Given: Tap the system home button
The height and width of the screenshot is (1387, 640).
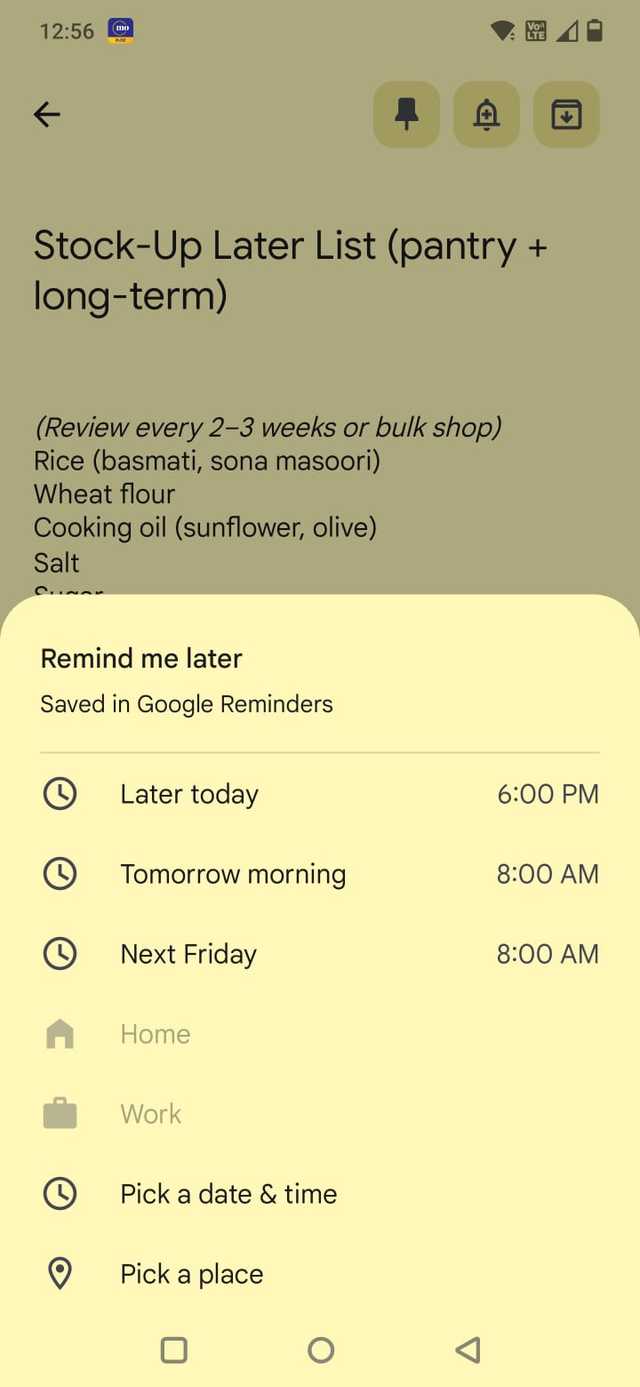Looking at the screenshot, I should [320, 1350].
